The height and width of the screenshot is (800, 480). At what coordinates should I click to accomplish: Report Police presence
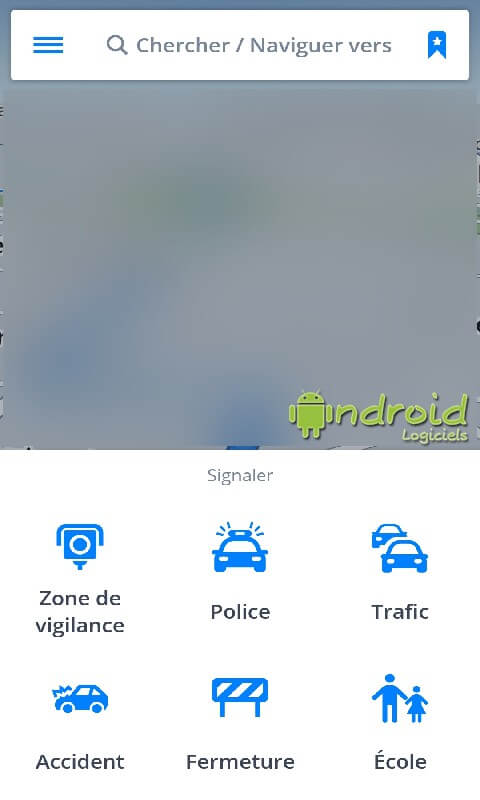(x=240, y=572)
